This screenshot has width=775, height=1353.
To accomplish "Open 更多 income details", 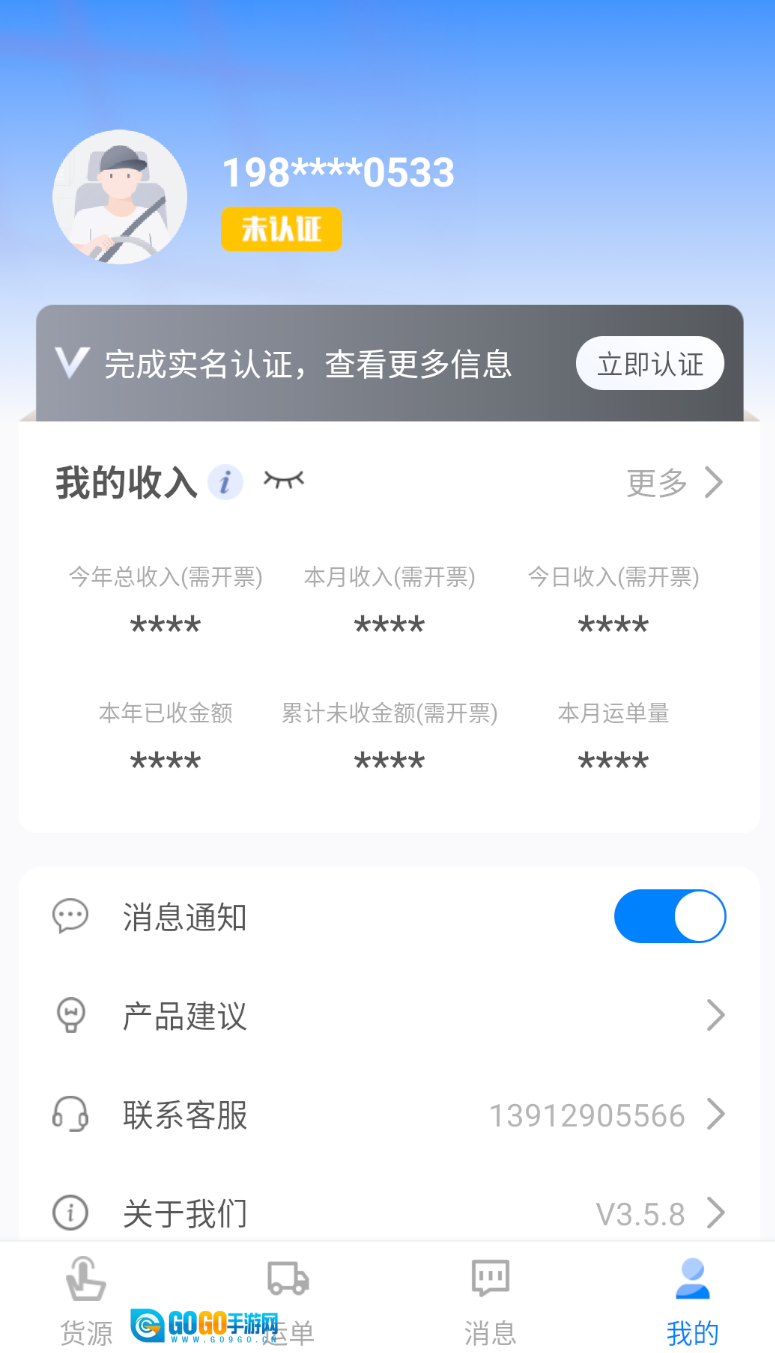I will tap(674, 483).
